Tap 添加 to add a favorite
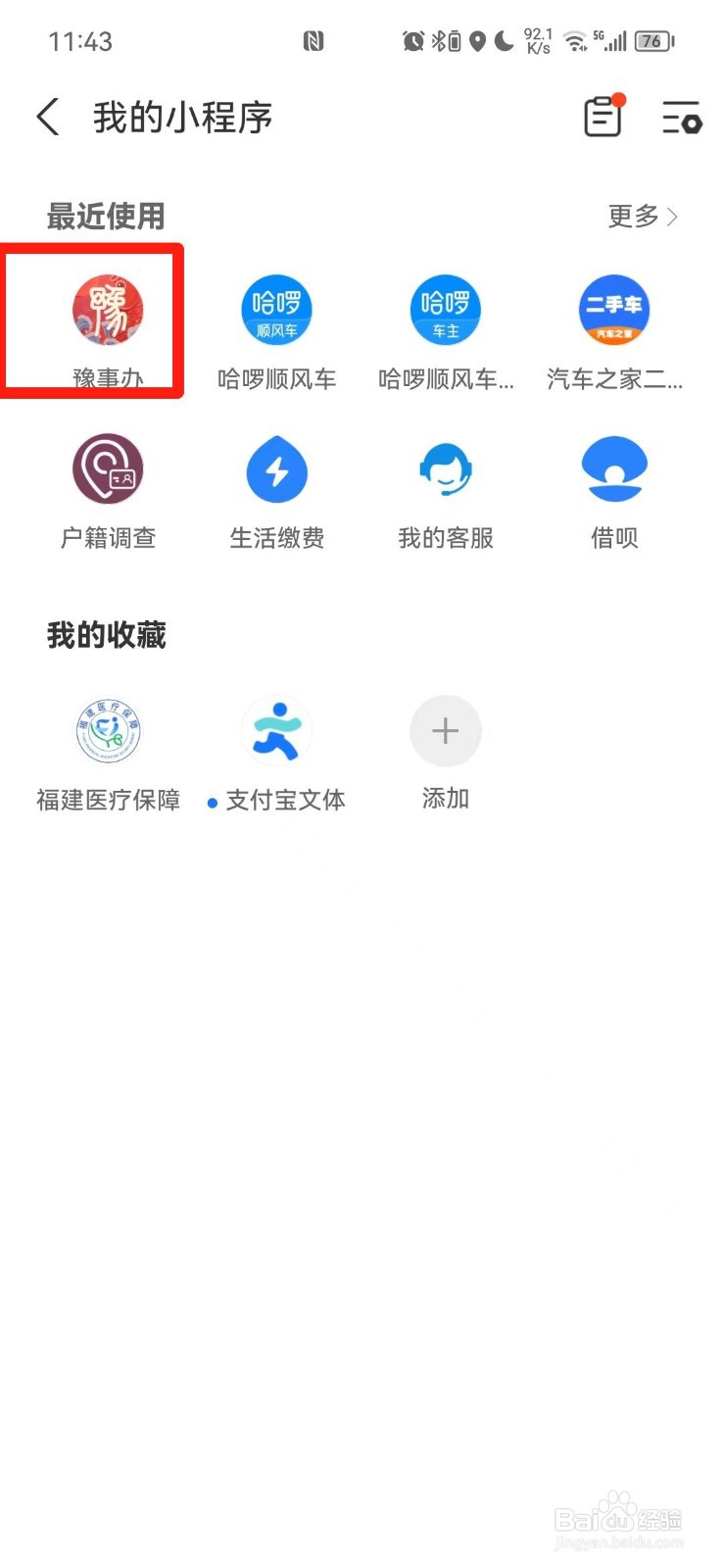 click(x=445, y=732)
